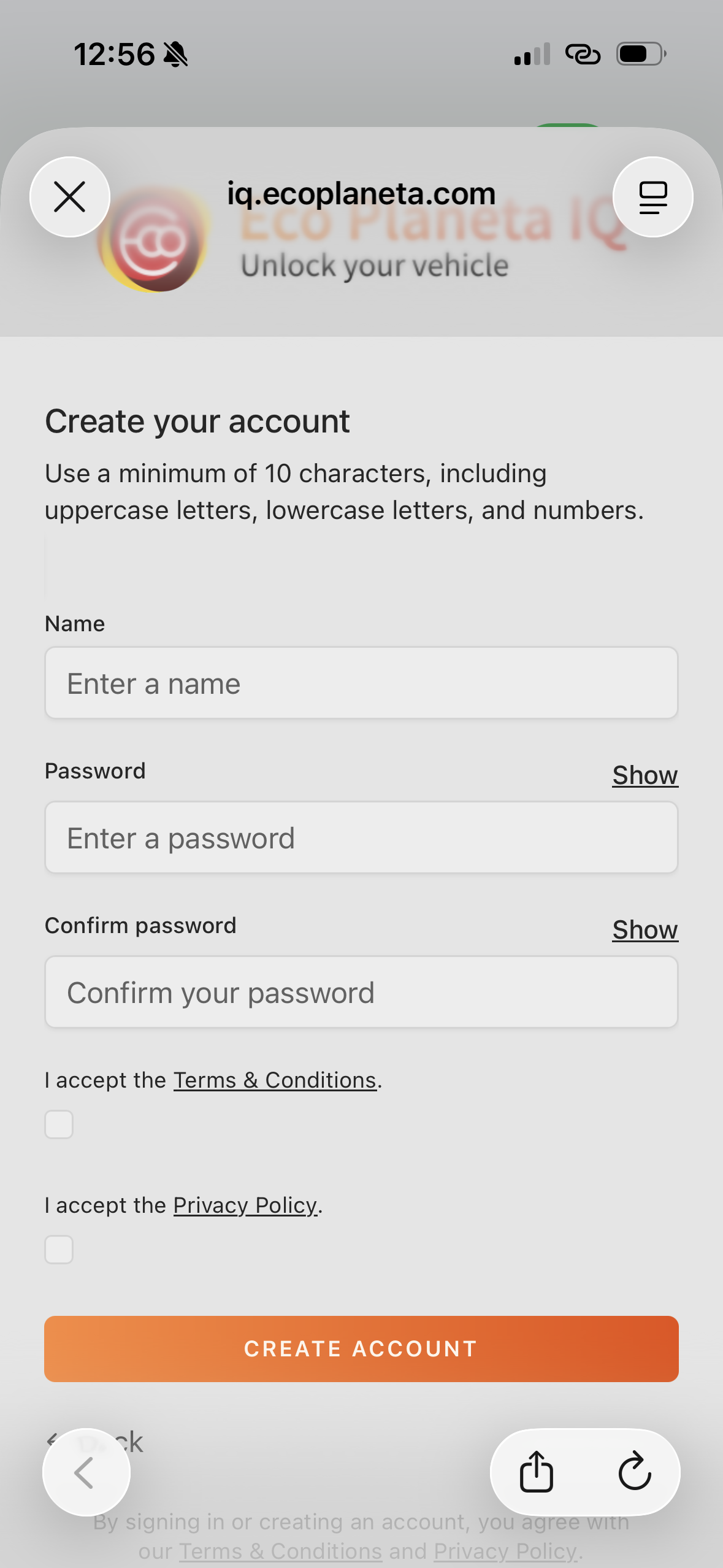Check the Privacy Policy checkbox
The width and height of the screenshot is (723, 1568).
pos(59,1250)
